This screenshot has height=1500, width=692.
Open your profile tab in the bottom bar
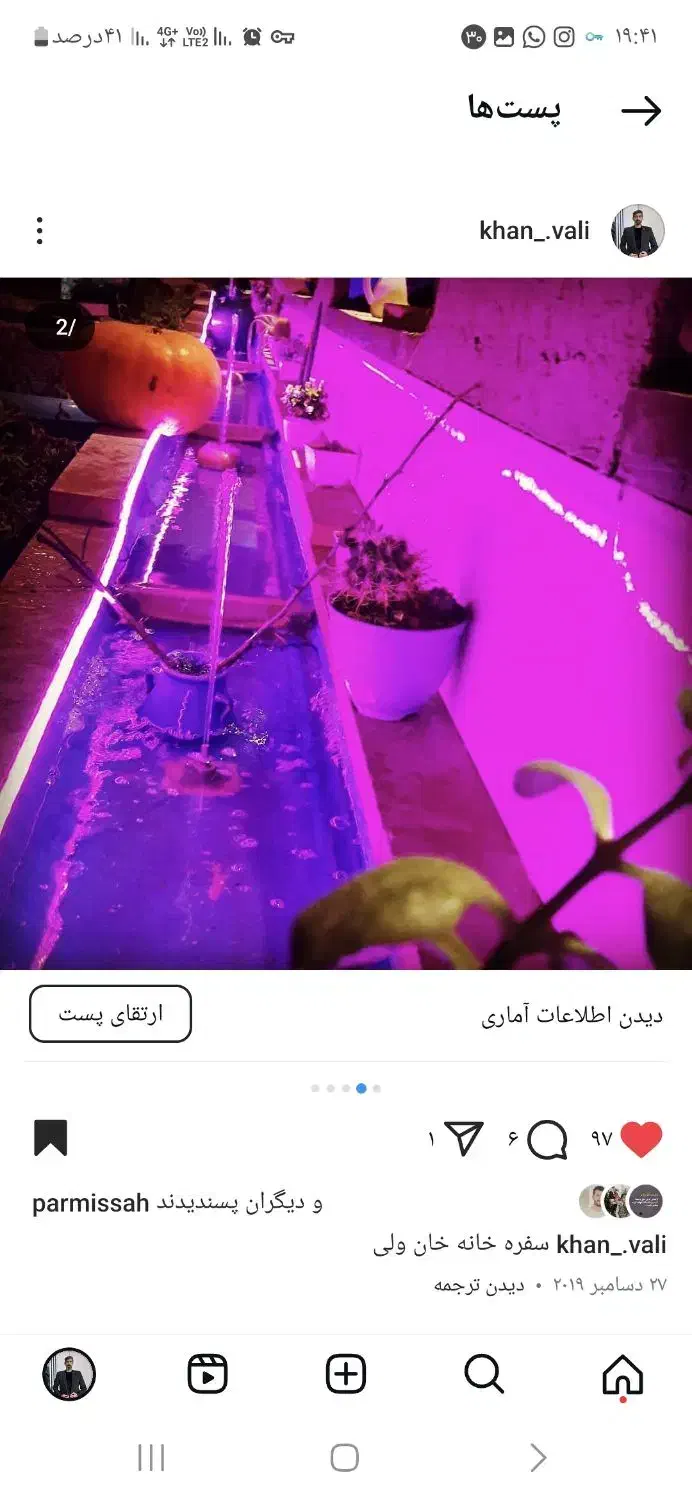(69, 1375)
